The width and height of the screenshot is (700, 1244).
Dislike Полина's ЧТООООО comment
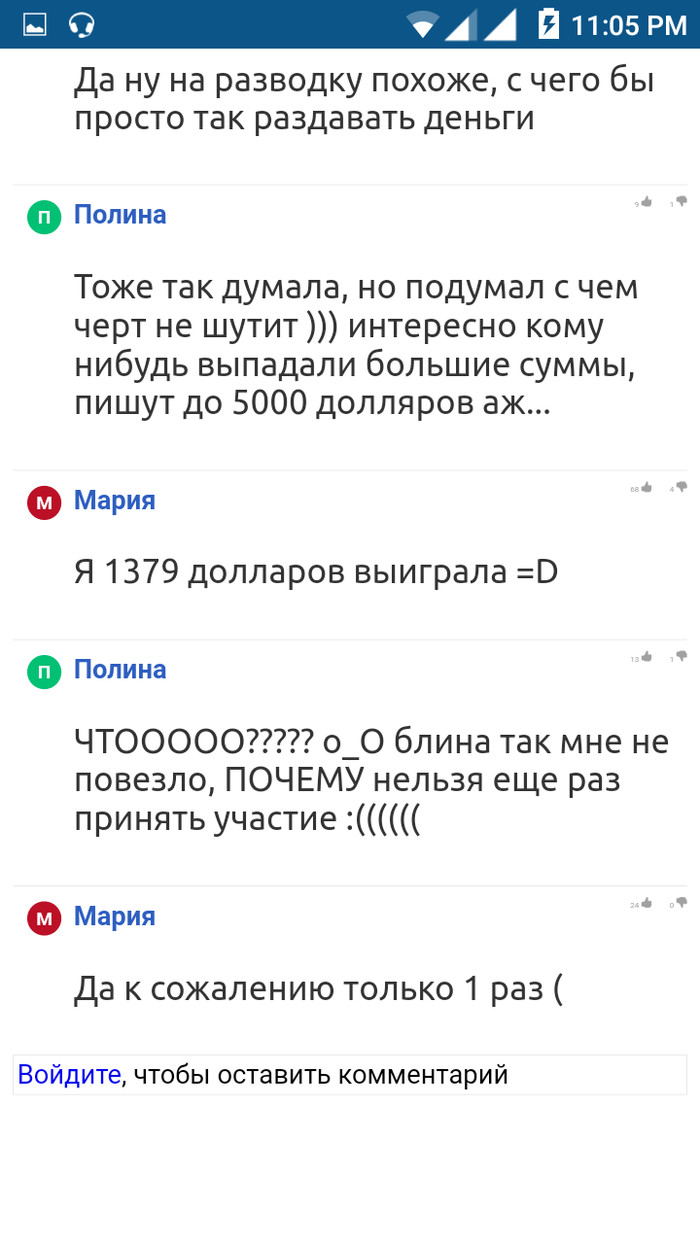pos(681,657)
